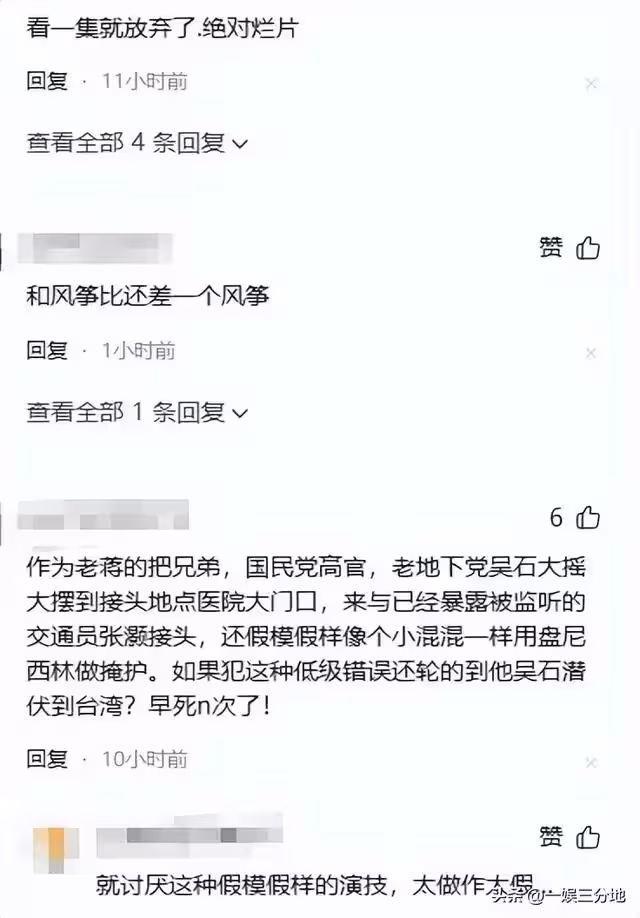Image resolution: width=640 pixels, height=918 pixels.
Task: Dismiss the comment posted 11小时前
Action: pyautogui.click(x=591, y=84)
